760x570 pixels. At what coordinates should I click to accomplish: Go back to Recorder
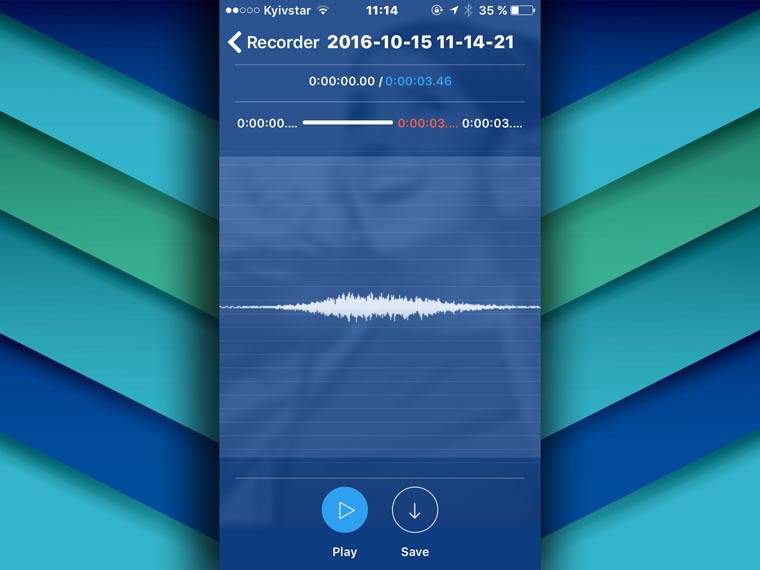[x=272, y=42]
